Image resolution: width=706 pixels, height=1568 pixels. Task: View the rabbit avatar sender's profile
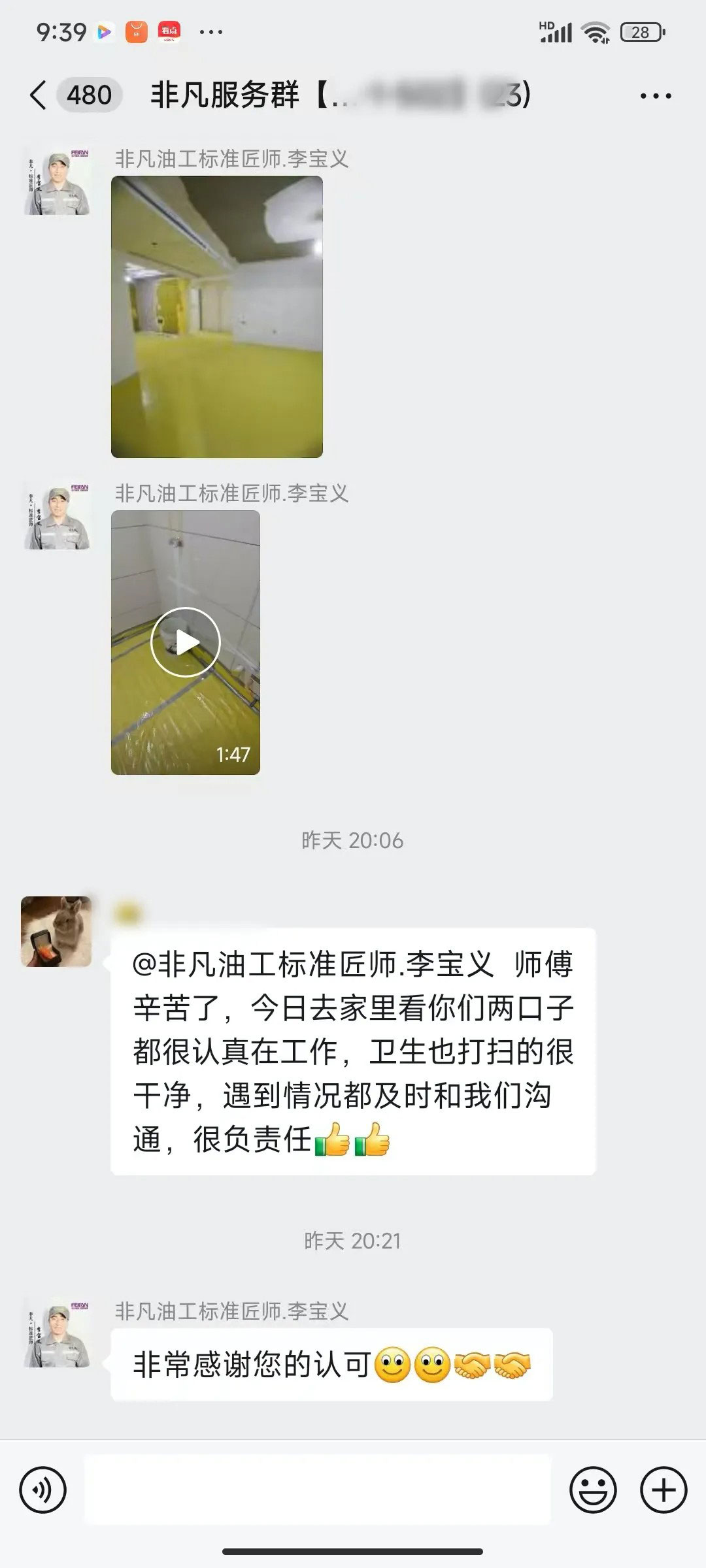point(56,932)
